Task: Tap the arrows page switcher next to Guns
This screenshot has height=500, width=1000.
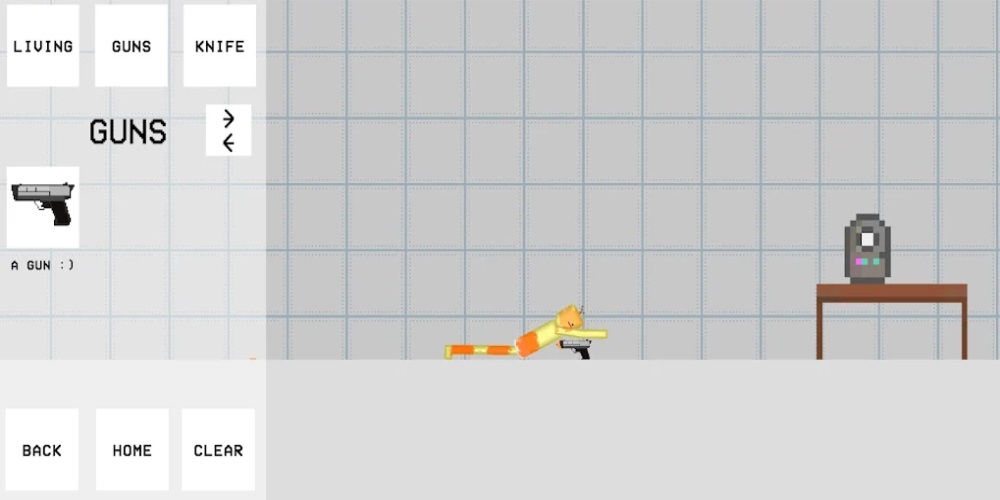Action: tap(228, 130)
